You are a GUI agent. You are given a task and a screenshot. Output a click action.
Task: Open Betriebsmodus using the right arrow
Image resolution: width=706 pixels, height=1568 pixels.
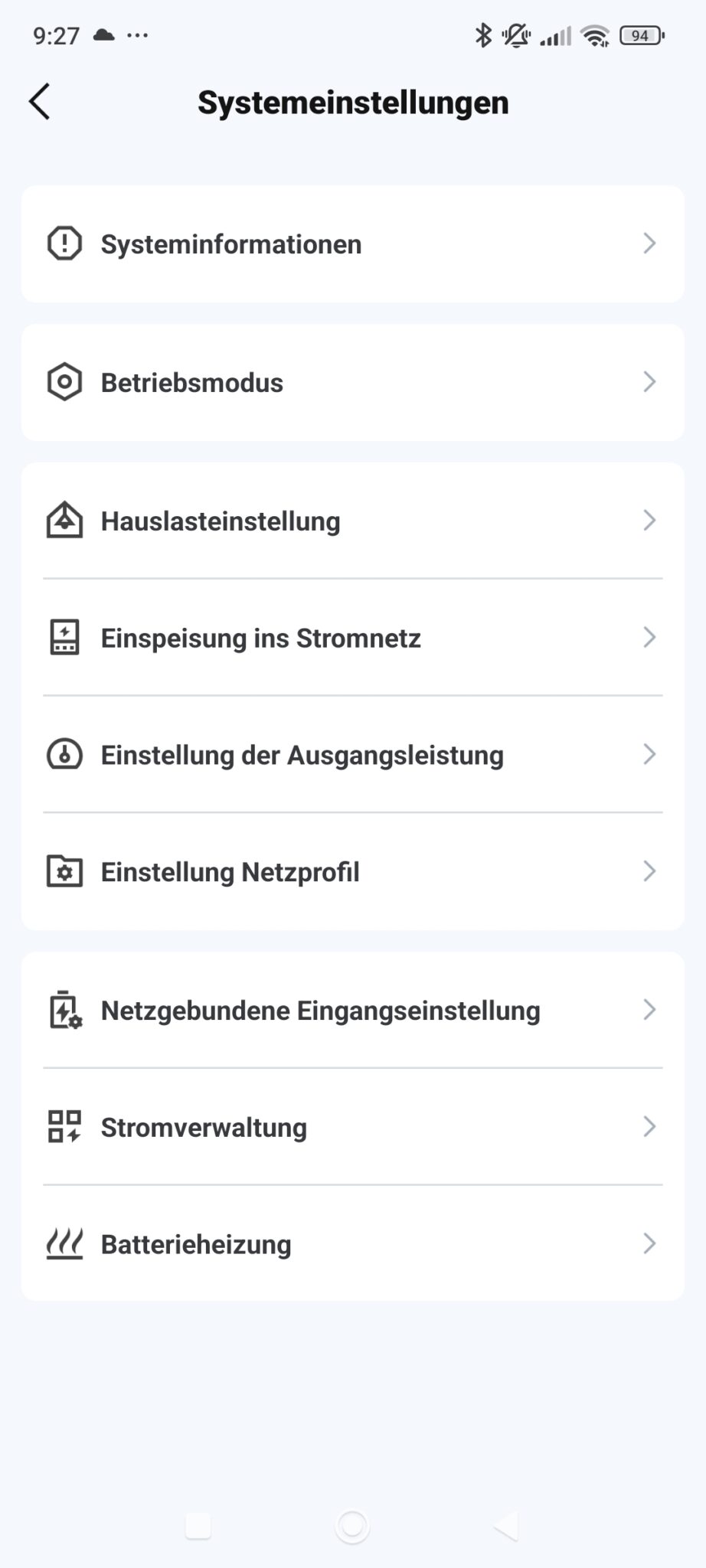click(x=650, y=381)
